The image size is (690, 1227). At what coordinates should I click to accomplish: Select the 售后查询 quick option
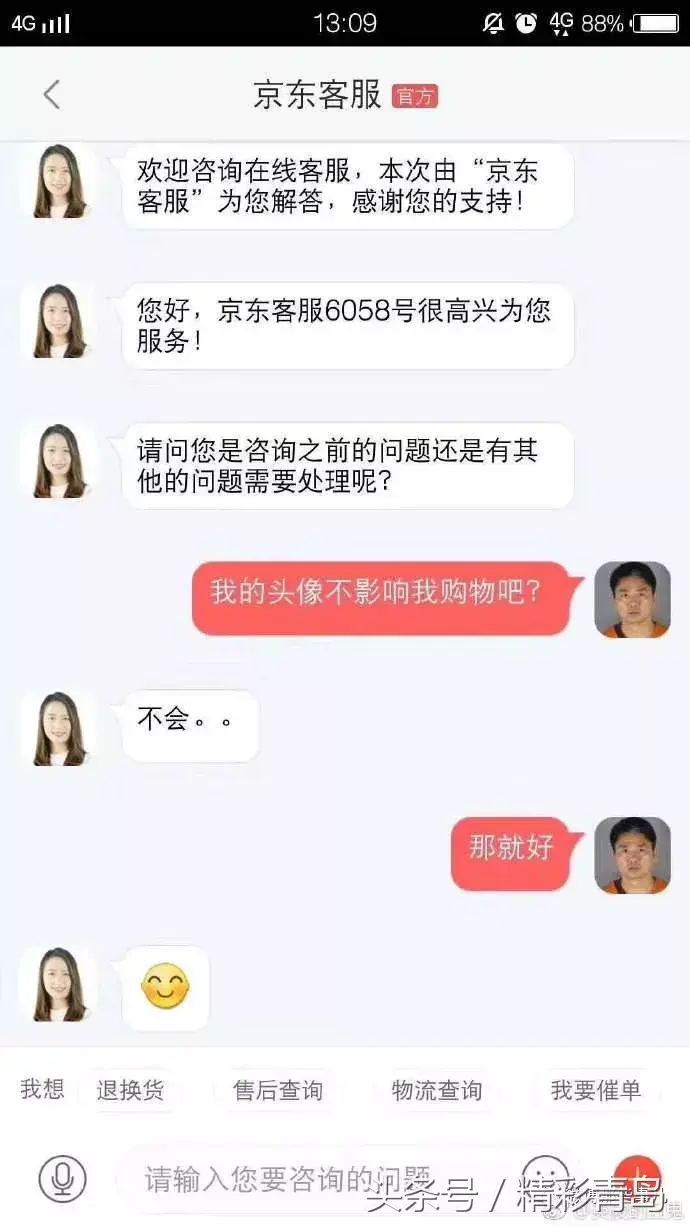click(278, 1090)
